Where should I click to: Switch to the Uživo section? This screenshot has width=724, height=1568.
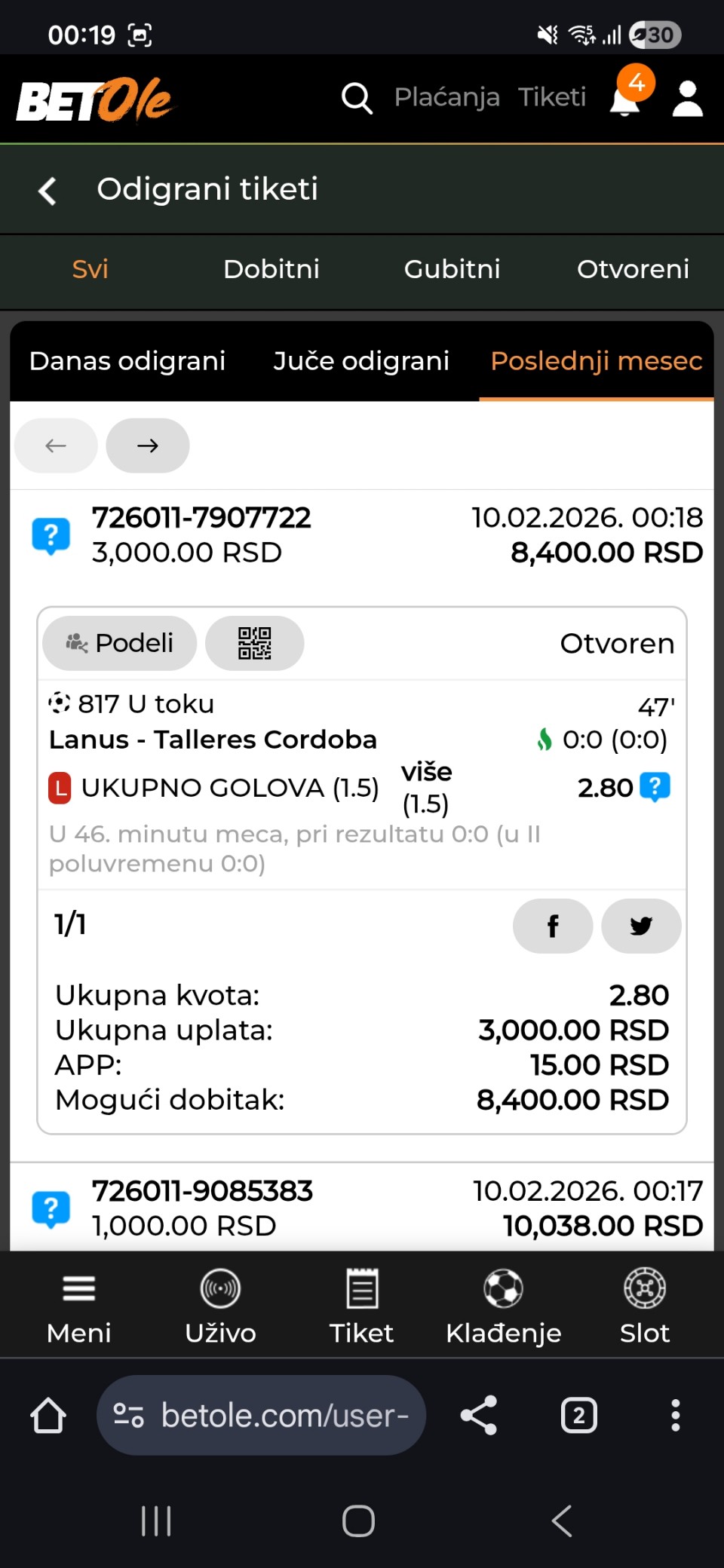[x=220, y=1305]
